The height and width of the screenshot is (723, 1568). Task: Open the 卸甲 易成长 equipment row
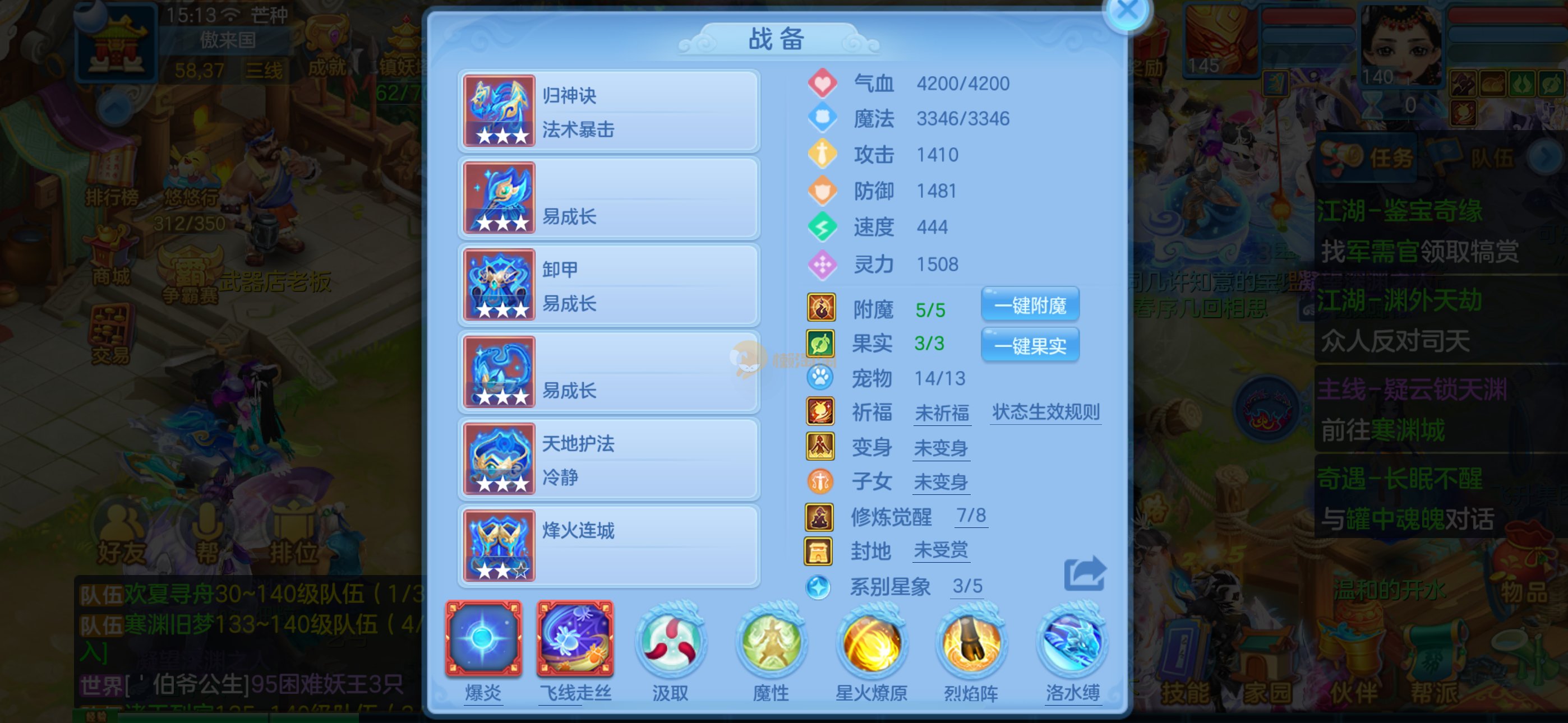coord(608,285)
